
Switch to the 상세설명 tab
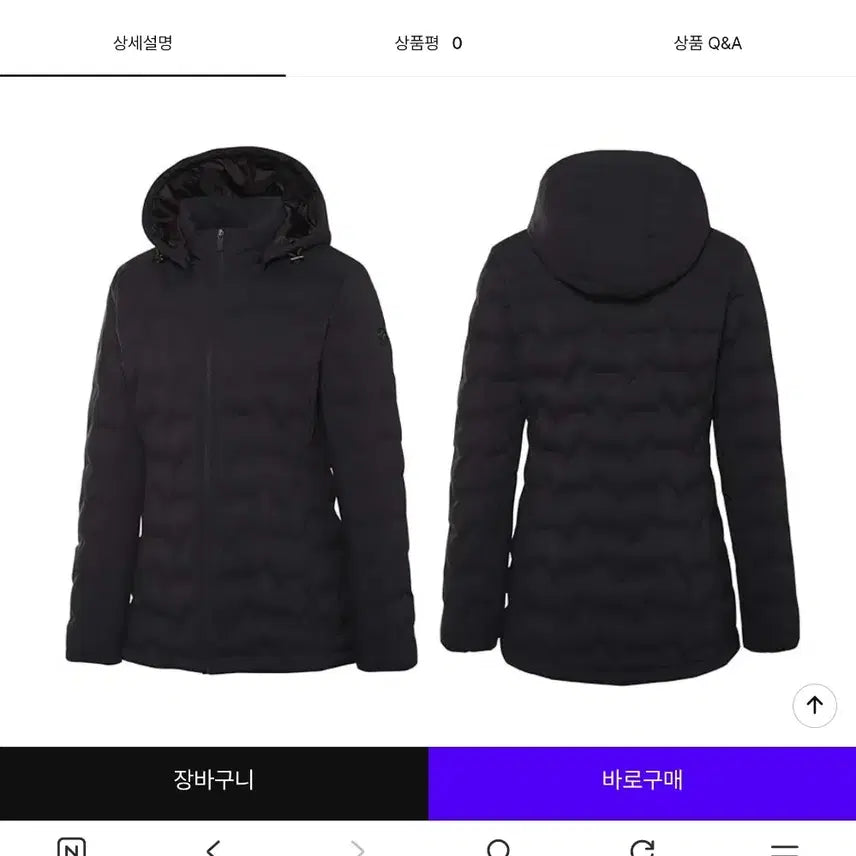click(x=142, y=43)
